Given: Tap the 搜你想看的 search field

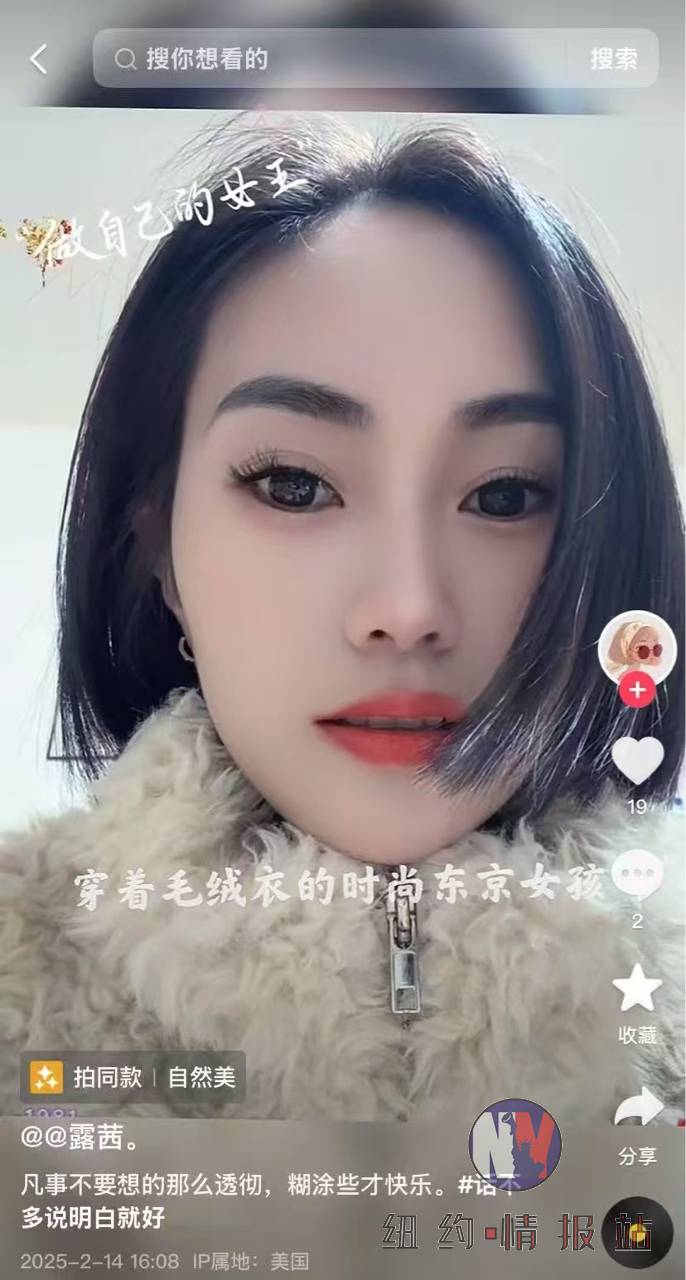Looking at the screenshot, I should point(330,59).
